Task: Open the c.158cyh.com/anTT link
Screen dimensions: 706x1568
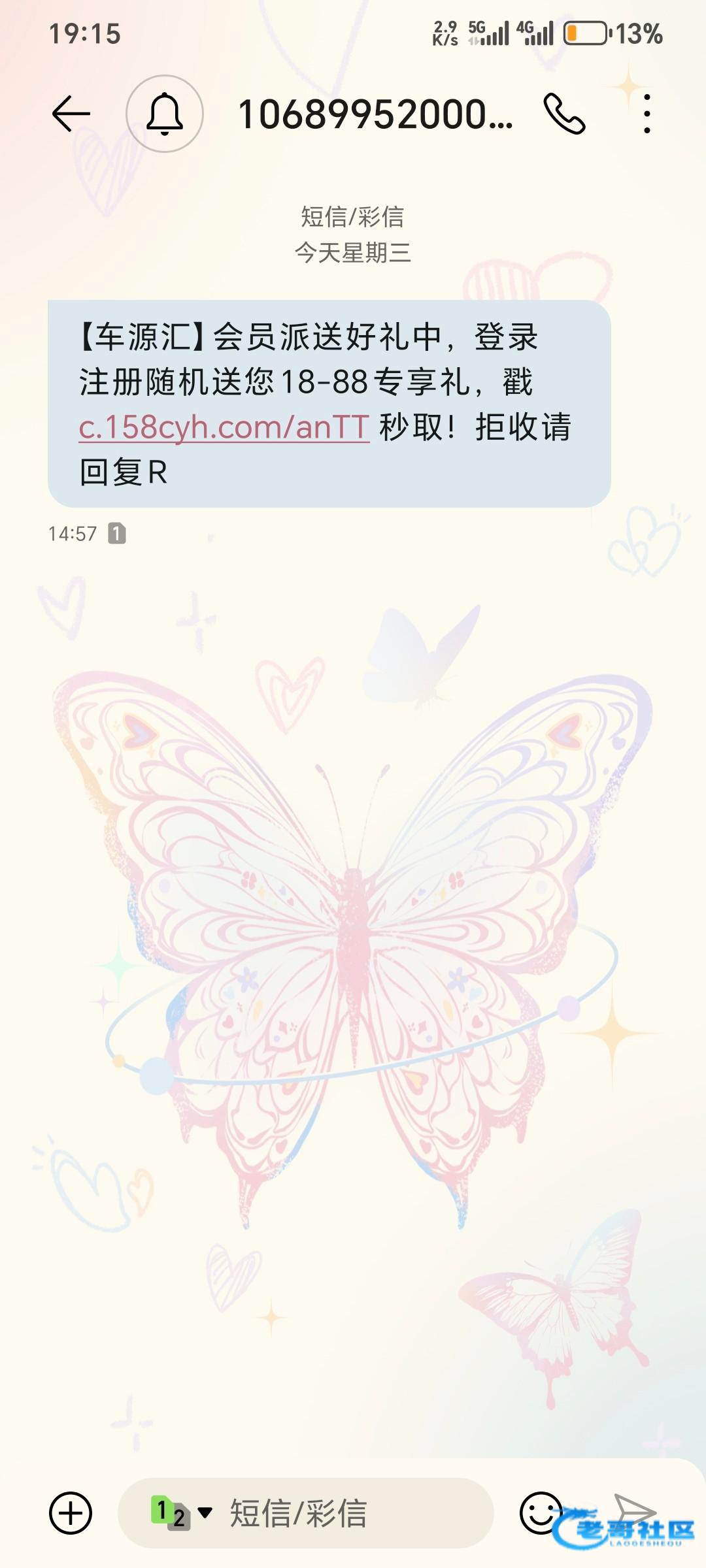Action: [224, 427]
